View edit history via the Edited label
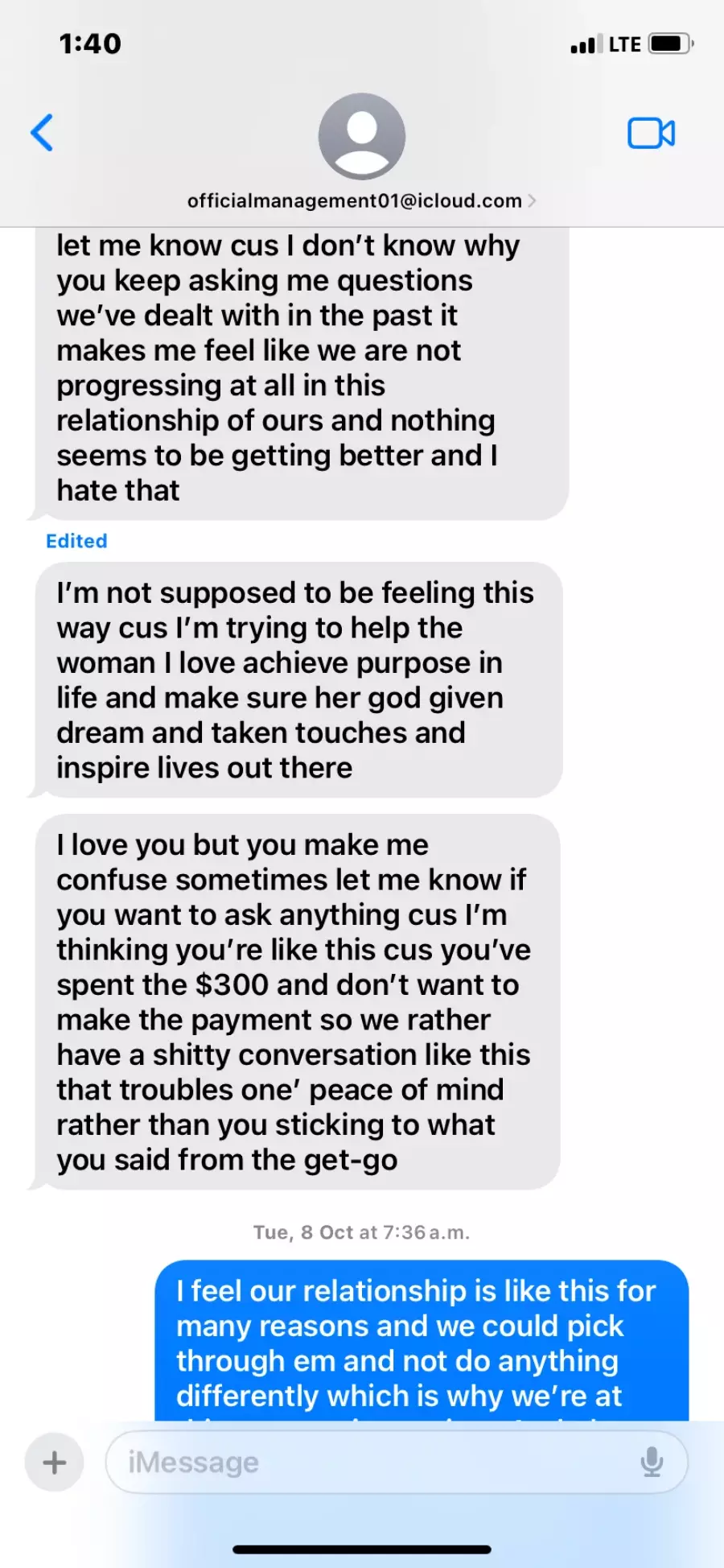 pyautogui.click(x=76, y=541)
